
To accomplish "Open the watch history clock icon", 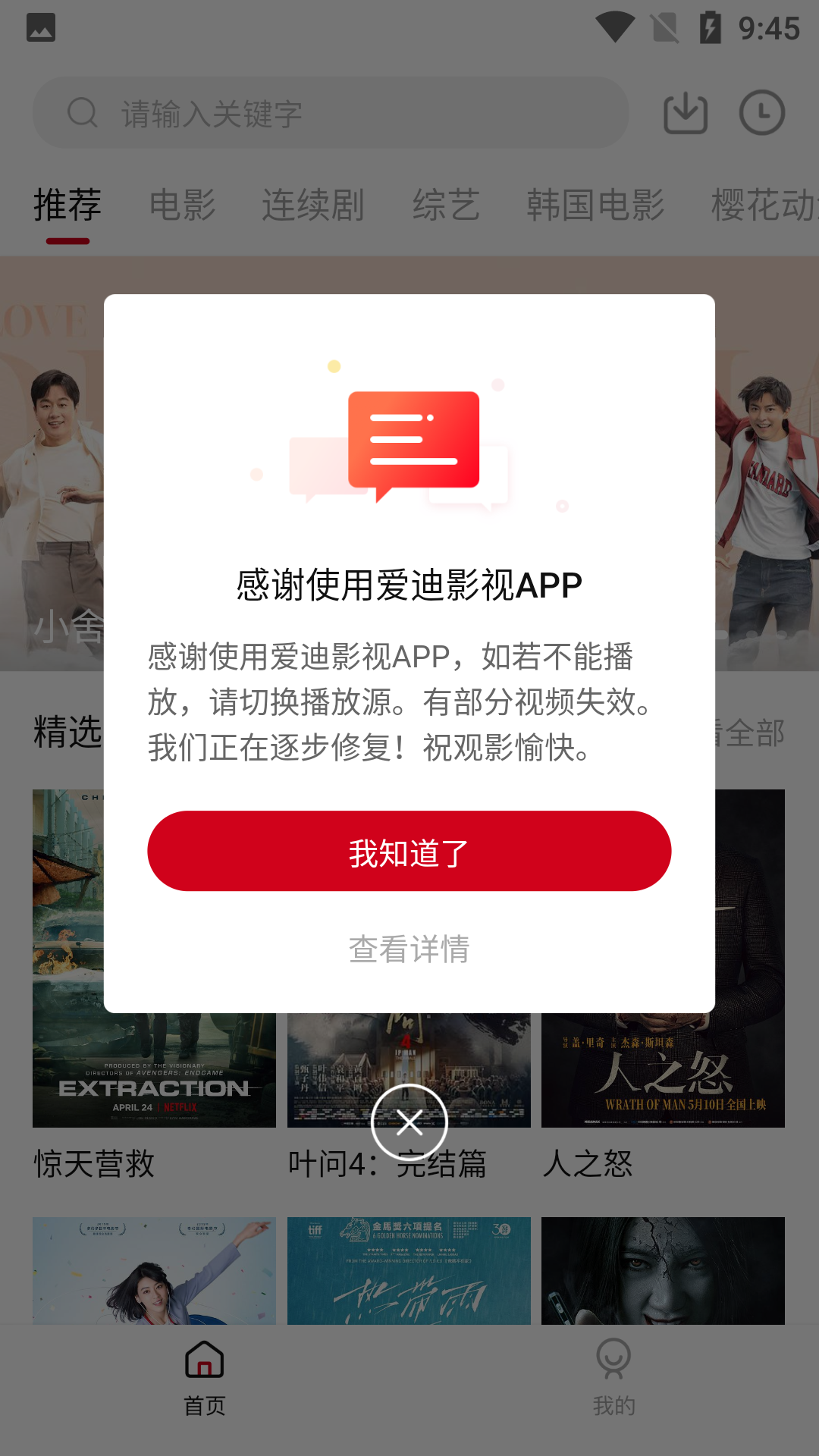I will [x=761, y=113].
